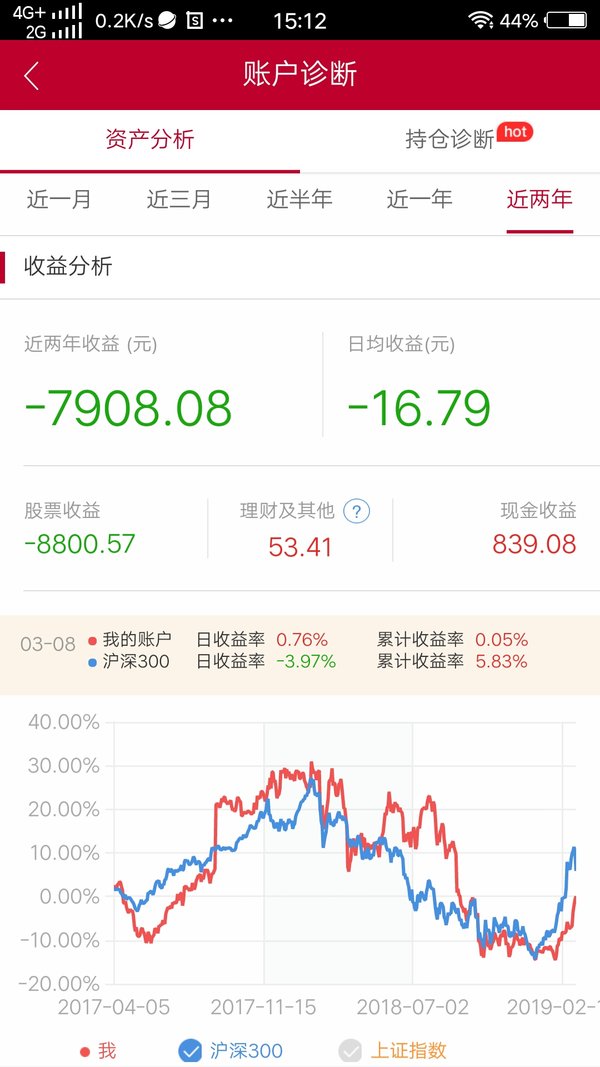Open the help icon beside 理财及其他

(356, 511)
